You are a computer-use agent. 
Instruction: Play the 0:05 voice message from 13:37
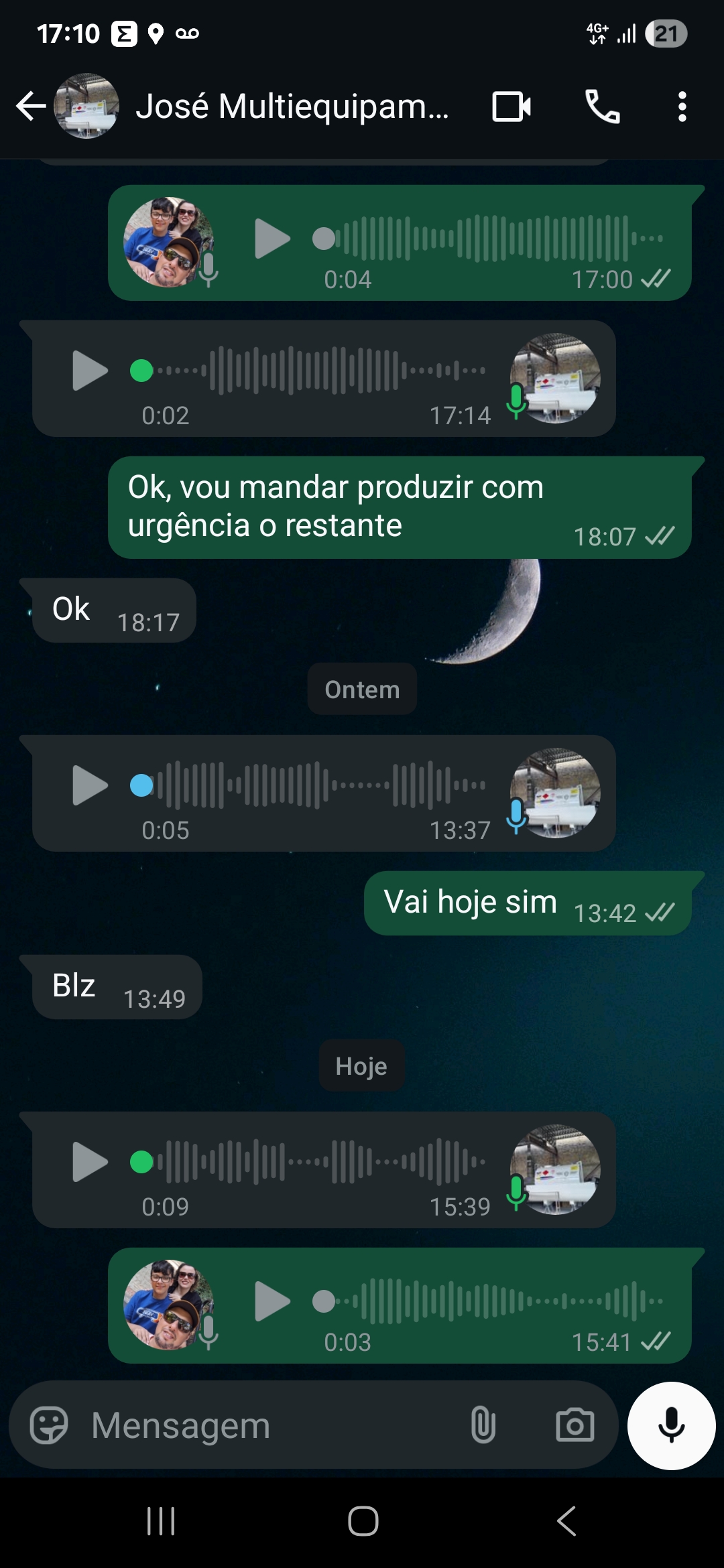tap(90, 785)
